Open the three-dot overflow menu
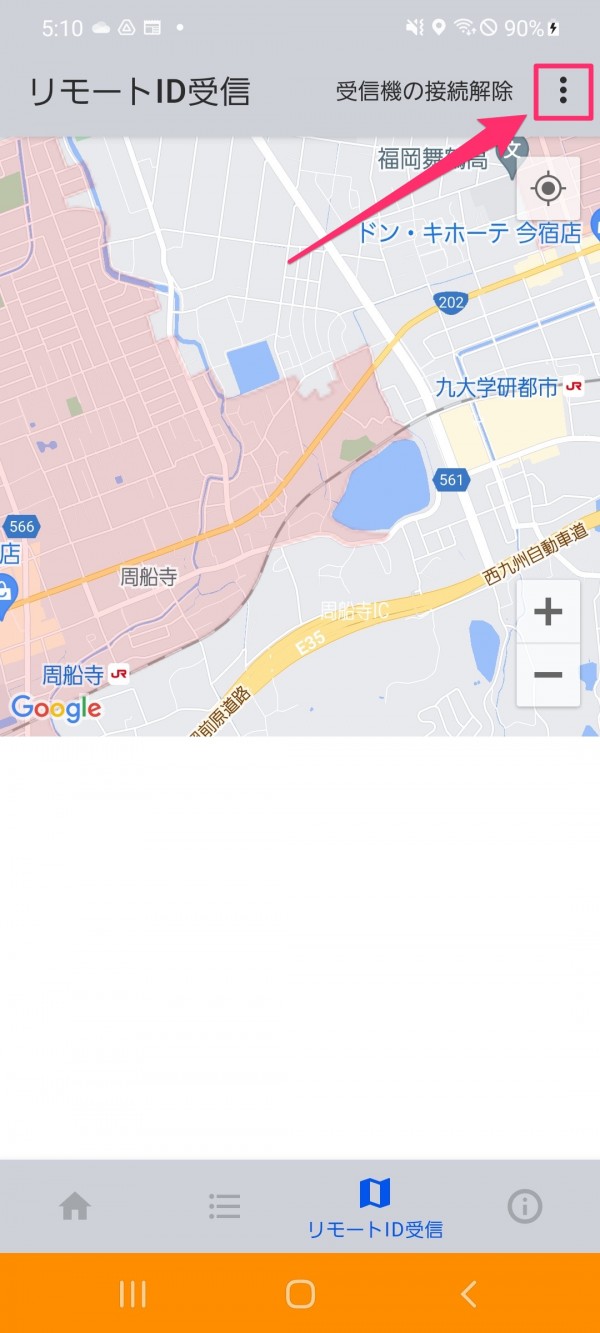This screenshot has width=600, height=1333. (x=563, y=91)
